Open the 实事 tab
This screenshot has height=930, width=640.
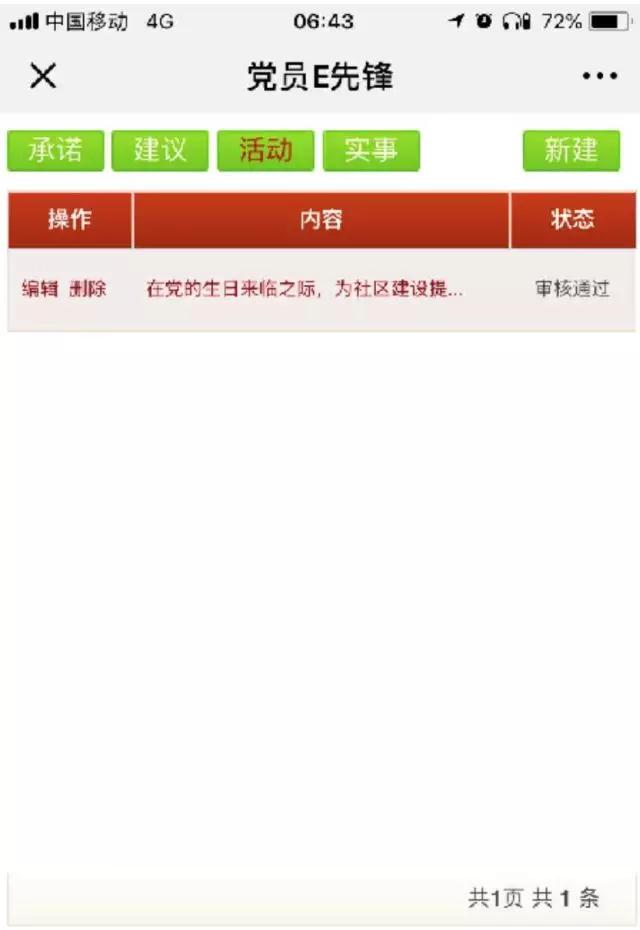point(371,150)
